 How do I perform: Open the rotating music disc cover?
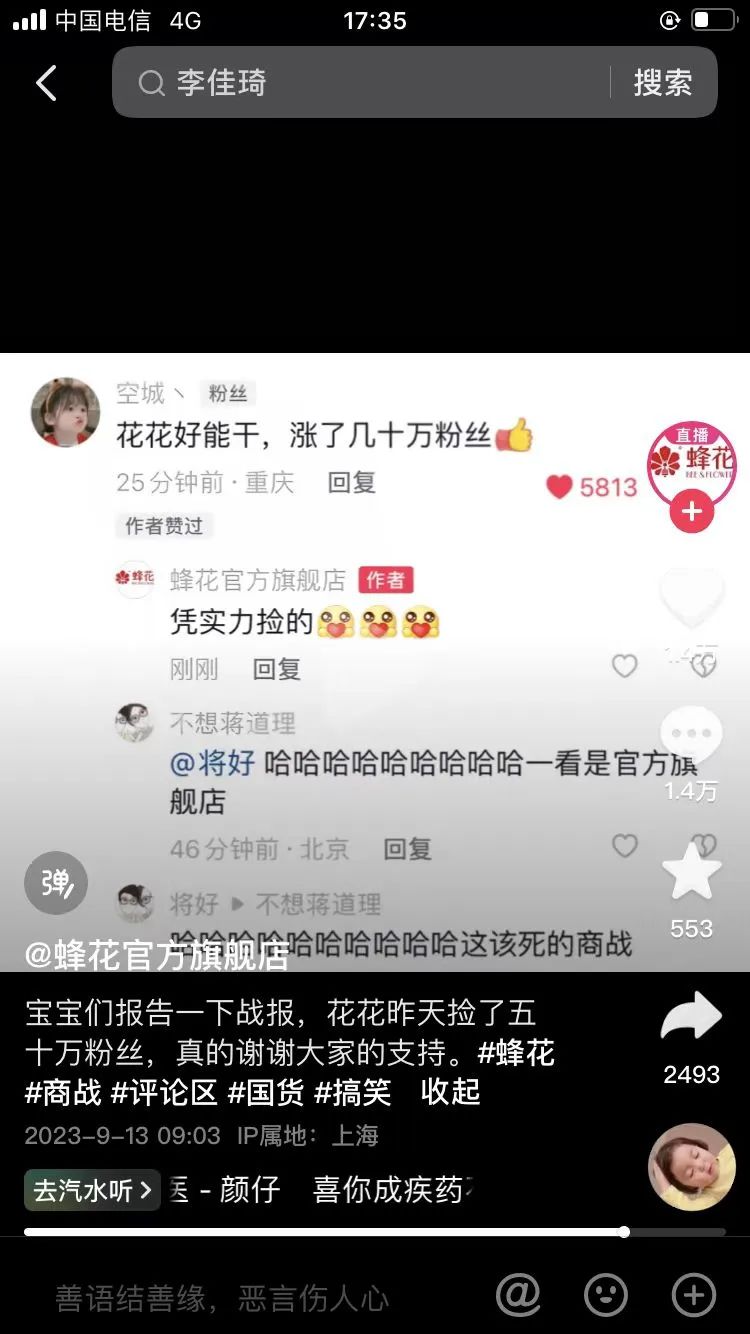click(691, 1167)
